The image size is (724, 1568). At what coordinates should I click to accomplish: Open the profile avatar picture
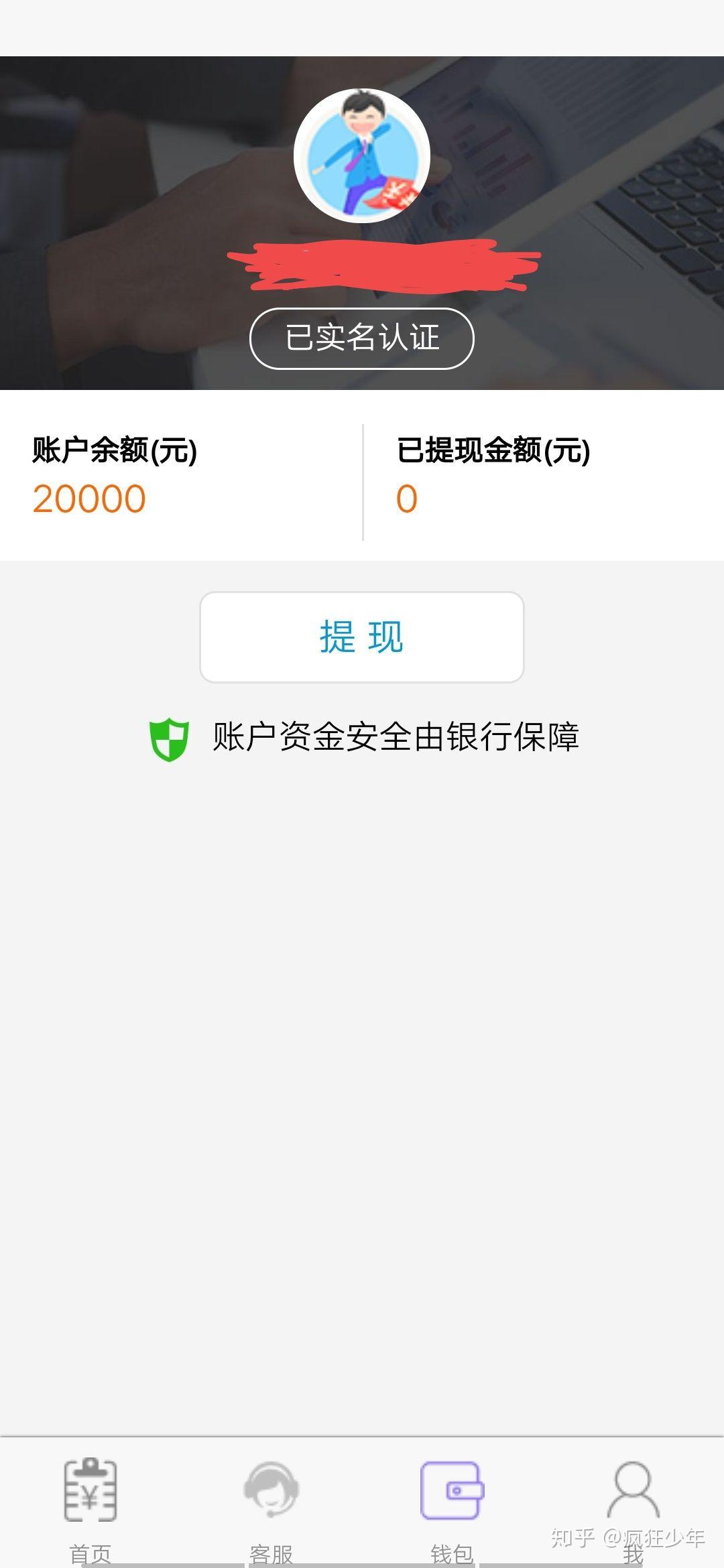click(x=362, y=155)
